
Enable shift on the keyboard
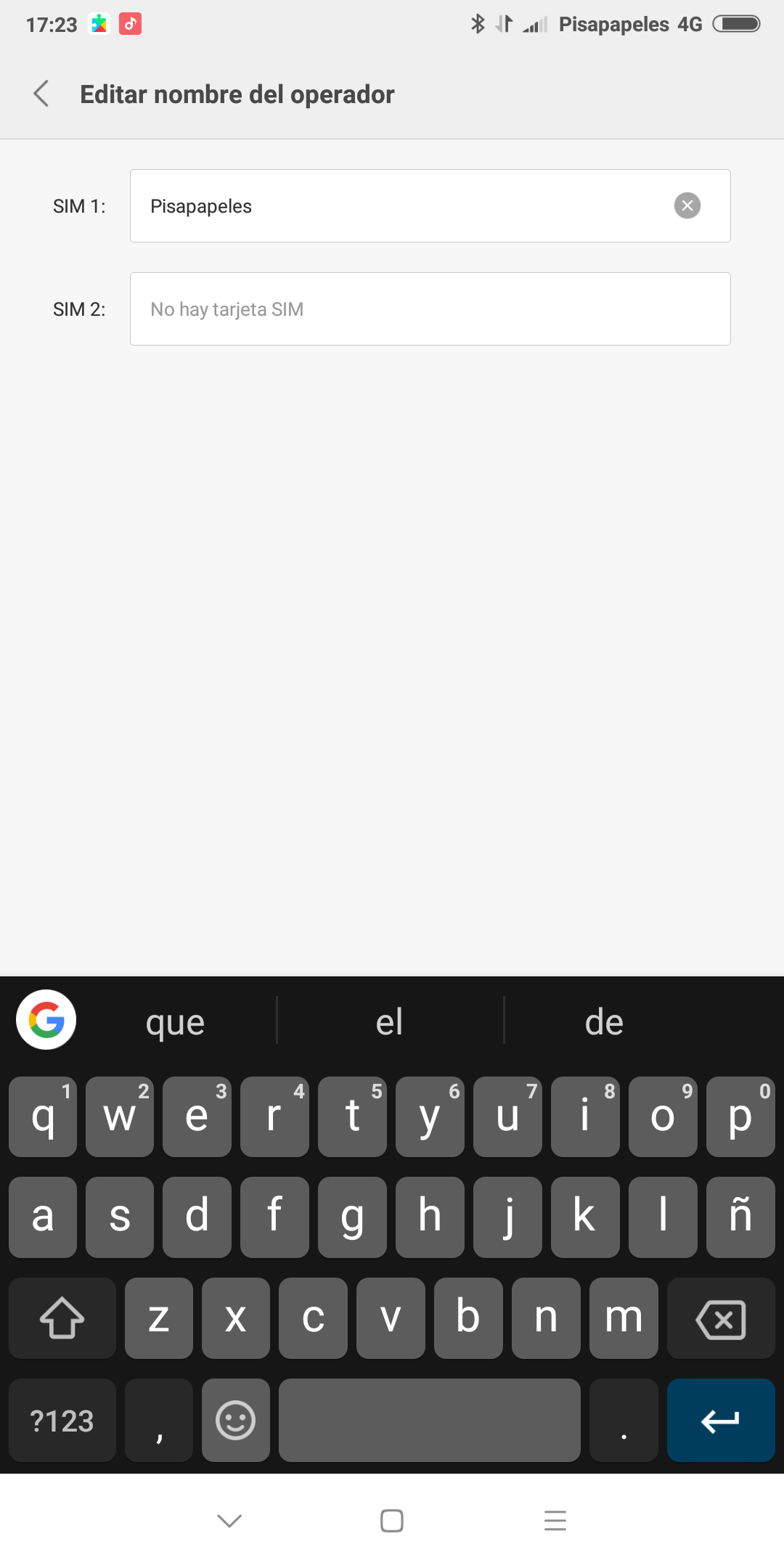pyautogui.click(x=62, y=1318)
